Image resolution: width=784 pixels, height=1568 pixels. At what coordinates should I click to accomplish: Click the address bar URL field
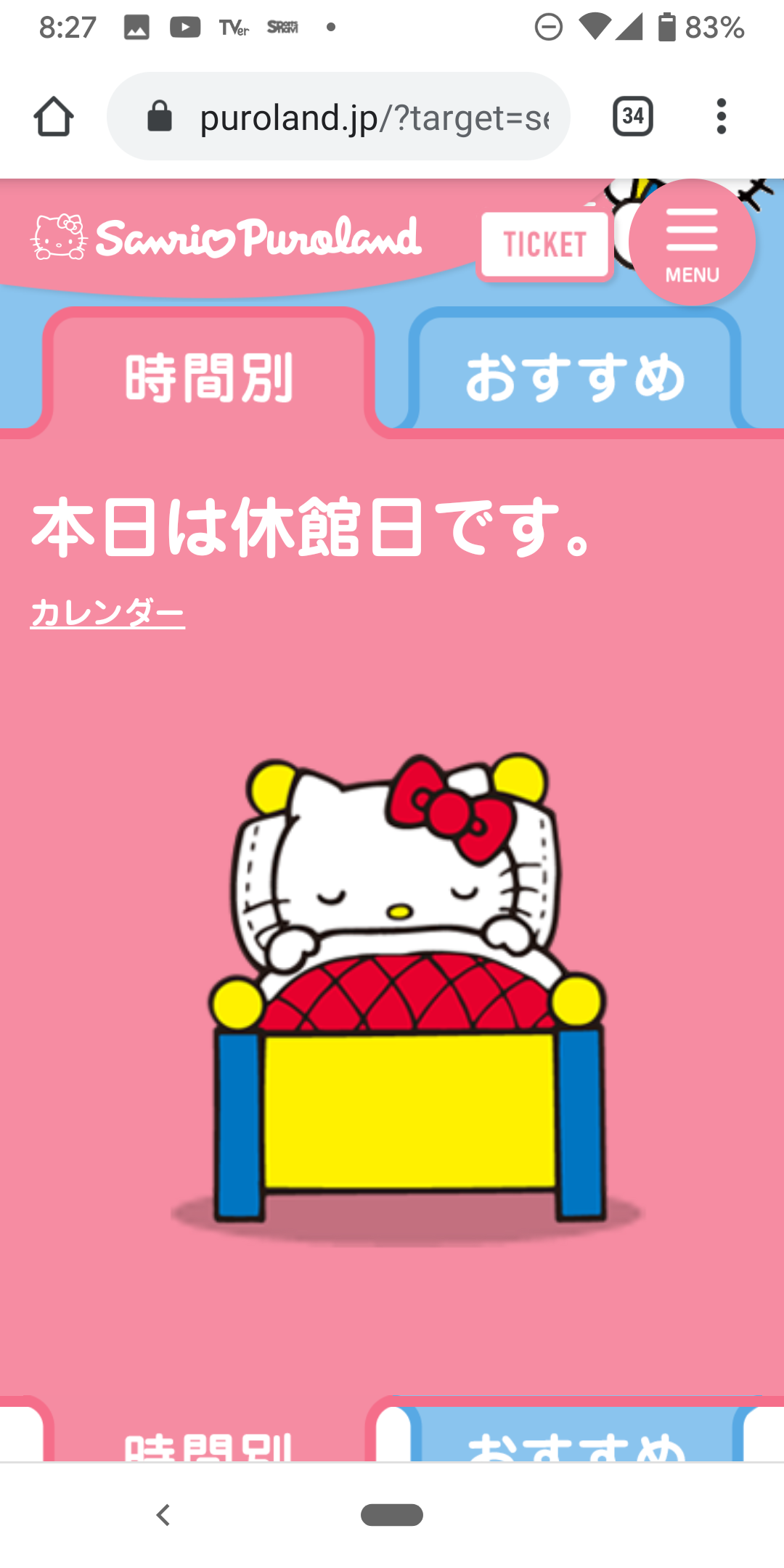click(363, 116)
